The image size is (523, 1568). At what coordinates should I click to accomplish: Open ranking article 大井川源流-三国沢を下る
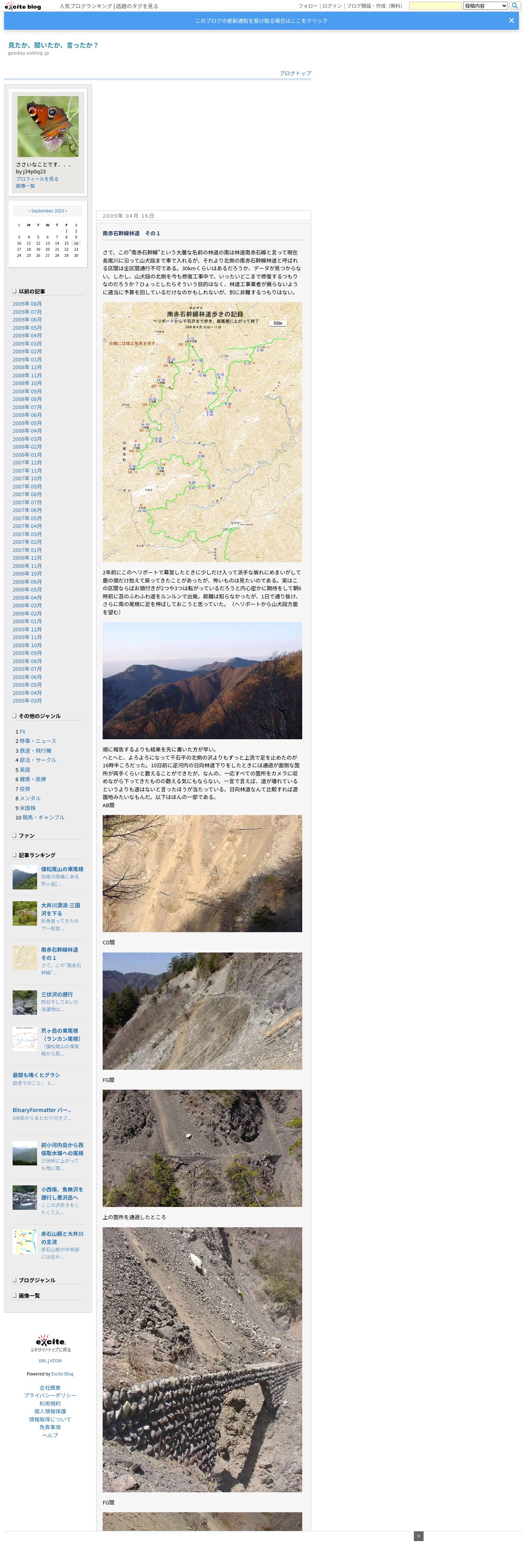pos(60,909)
